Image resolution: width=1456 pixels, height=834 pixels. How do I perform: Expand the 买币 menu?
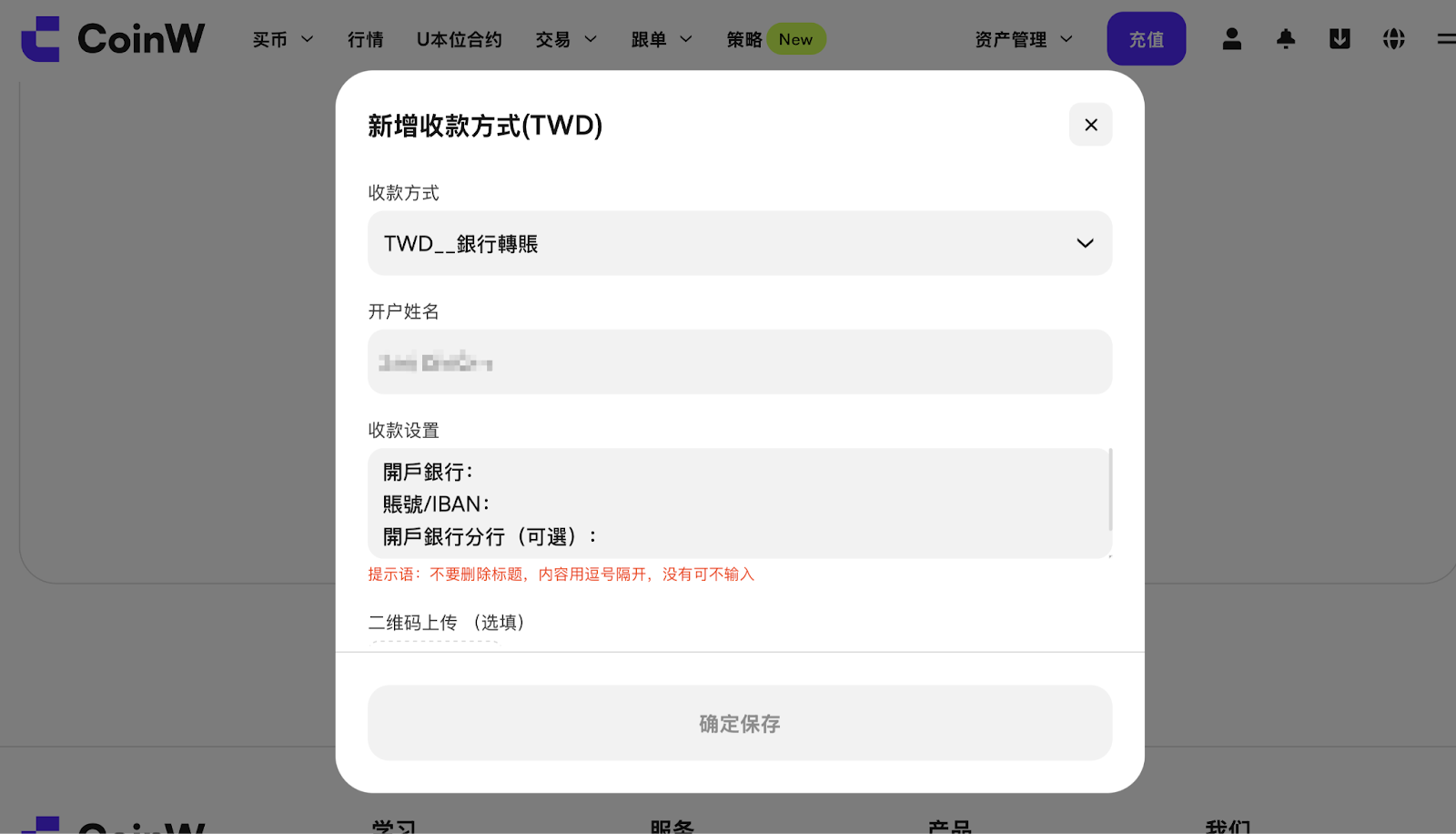[283, 39]
